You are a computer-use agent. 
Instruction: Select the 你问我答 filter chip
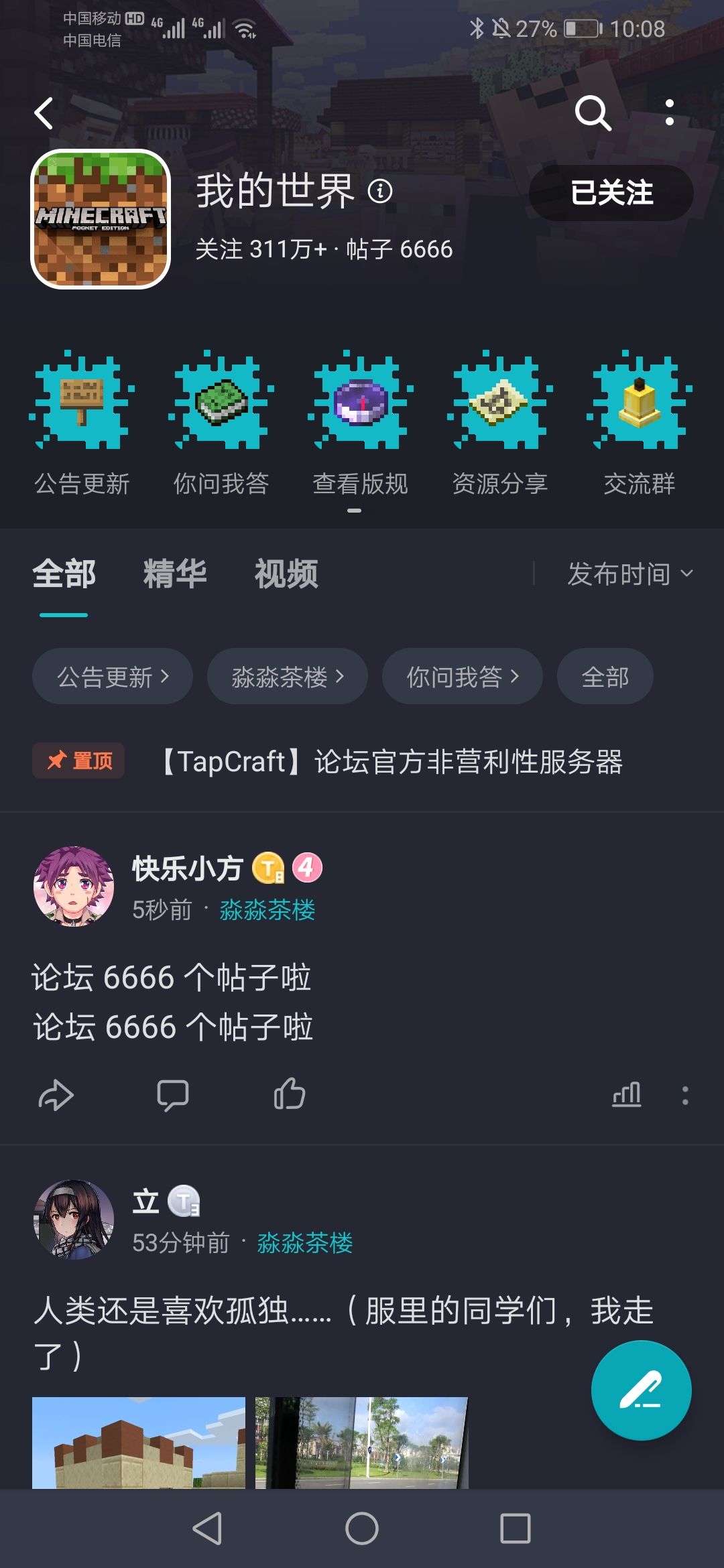(462, 676)
